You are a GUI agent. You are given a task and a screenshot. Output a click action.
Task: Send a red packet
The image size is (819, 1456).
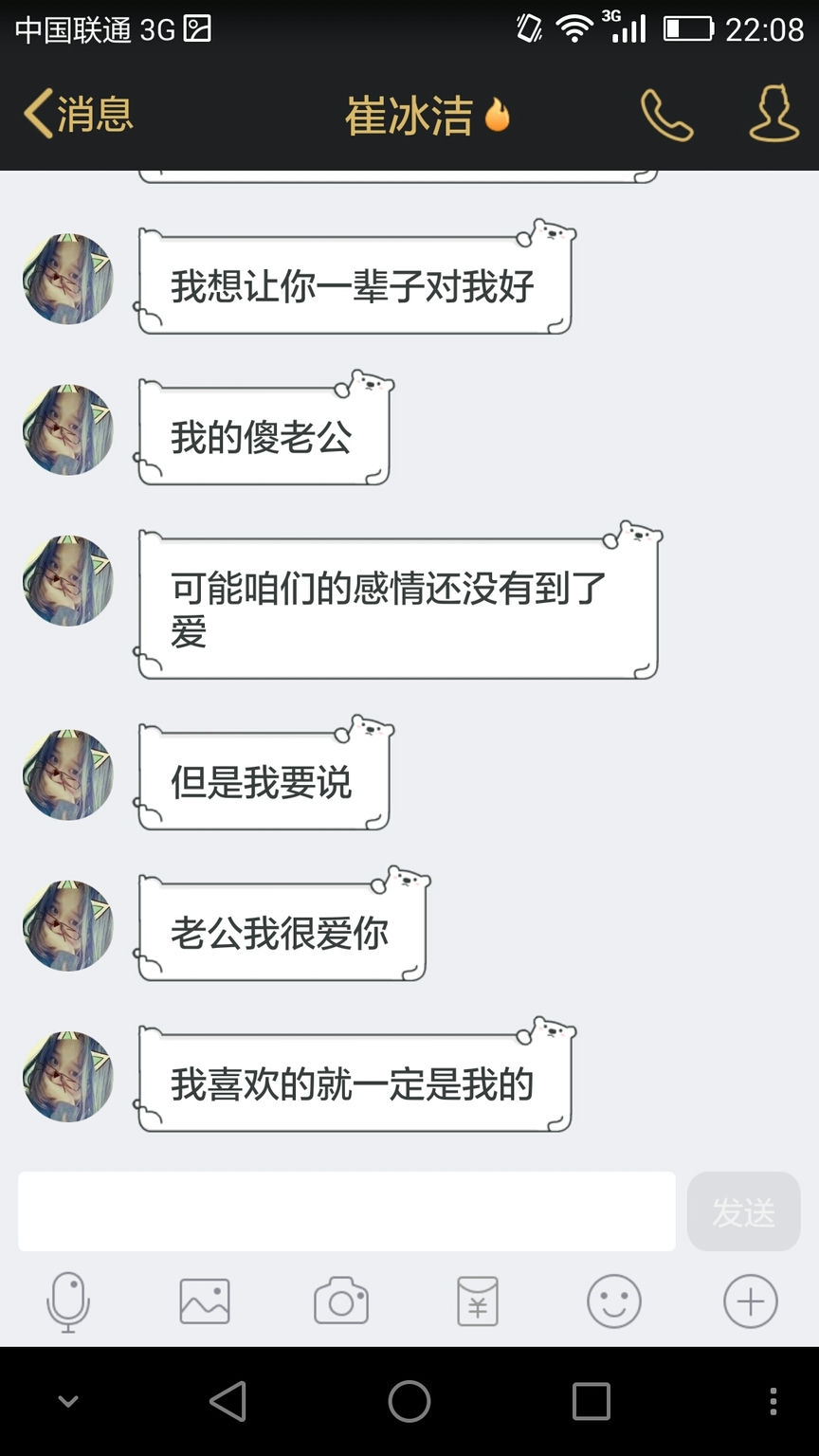tap(478, 1301)
